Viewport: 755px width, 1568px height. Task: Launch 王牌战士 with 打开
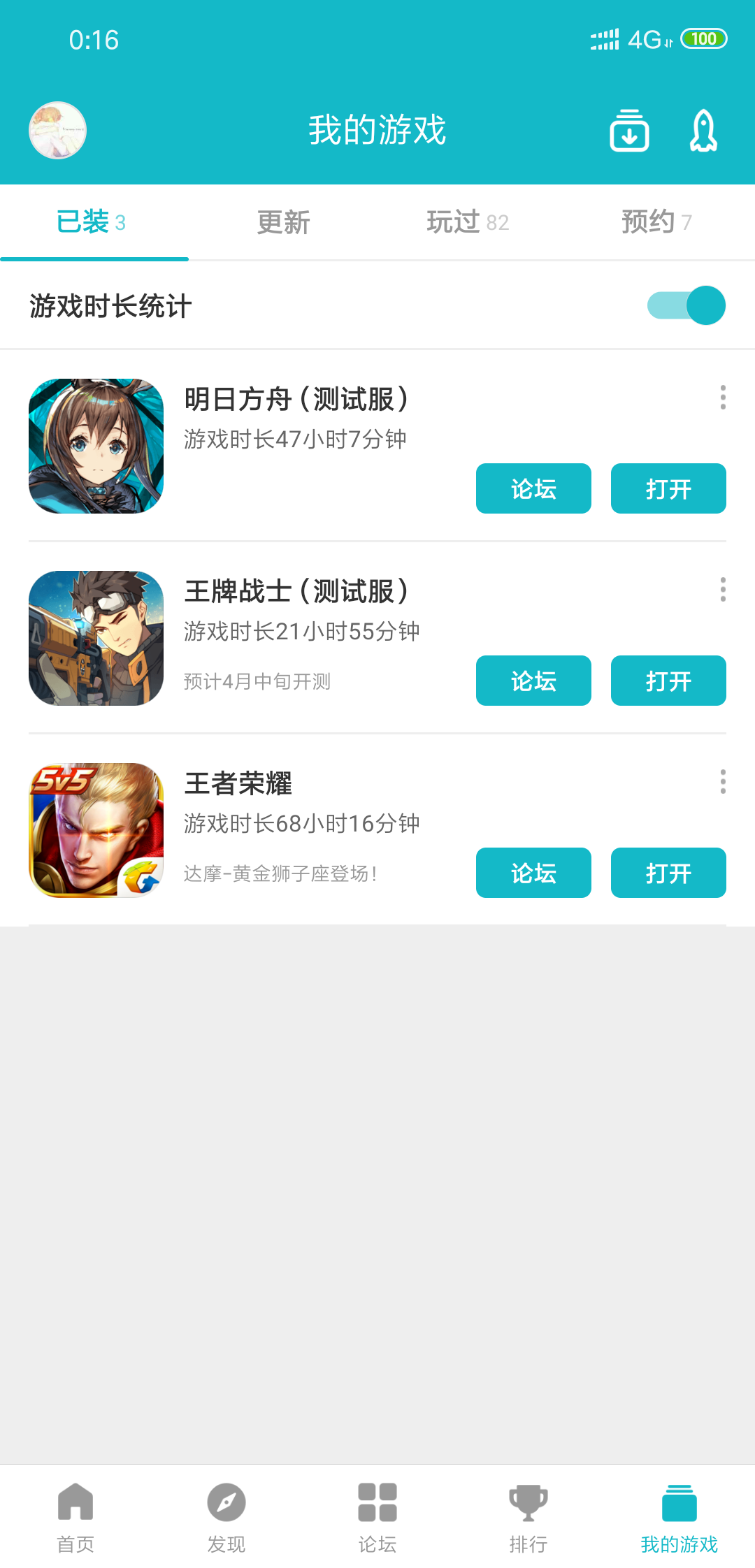click(x=668, y=681)
